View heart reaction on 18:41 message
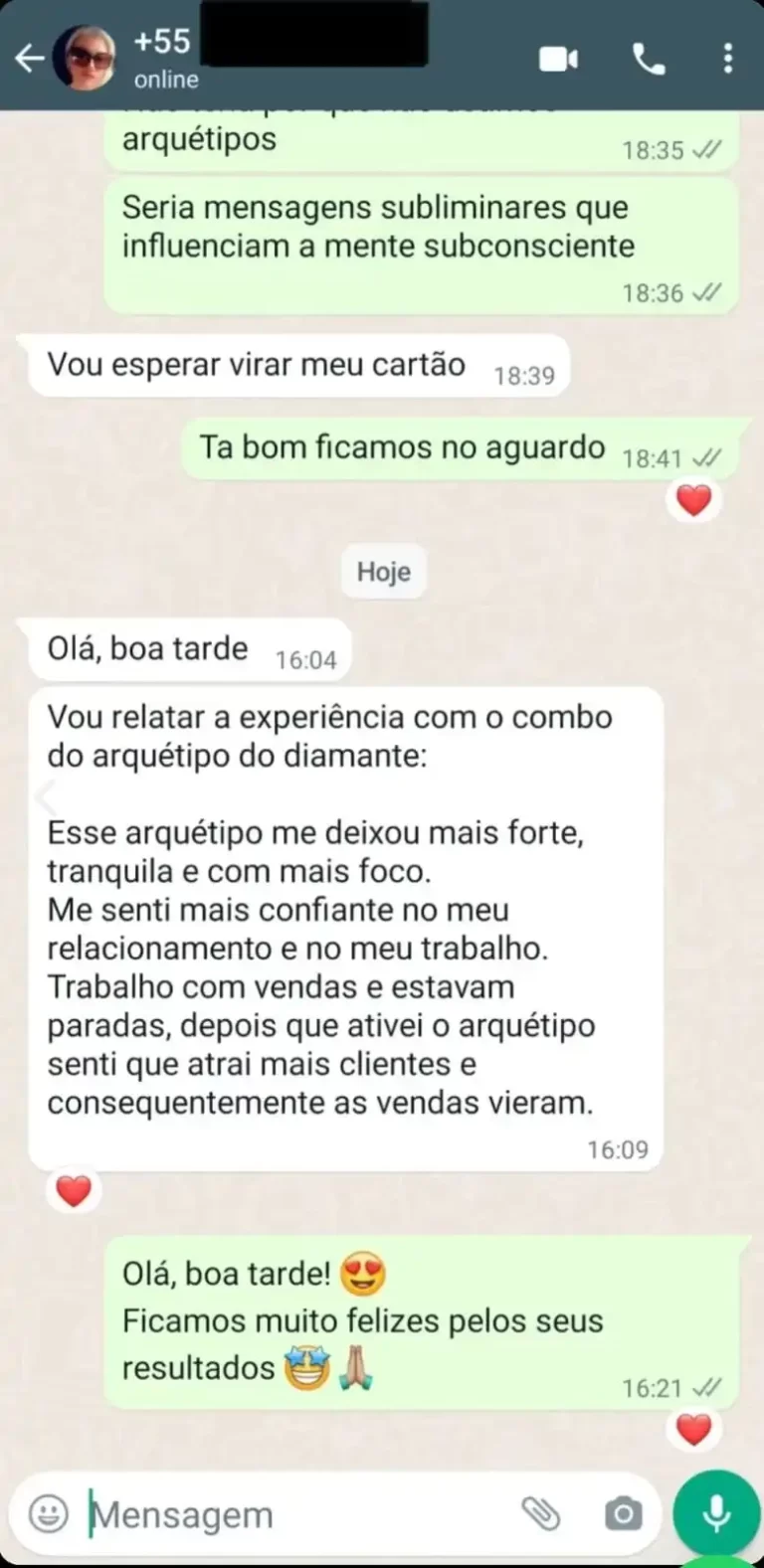764x1568 pixels. coord(693,500)
